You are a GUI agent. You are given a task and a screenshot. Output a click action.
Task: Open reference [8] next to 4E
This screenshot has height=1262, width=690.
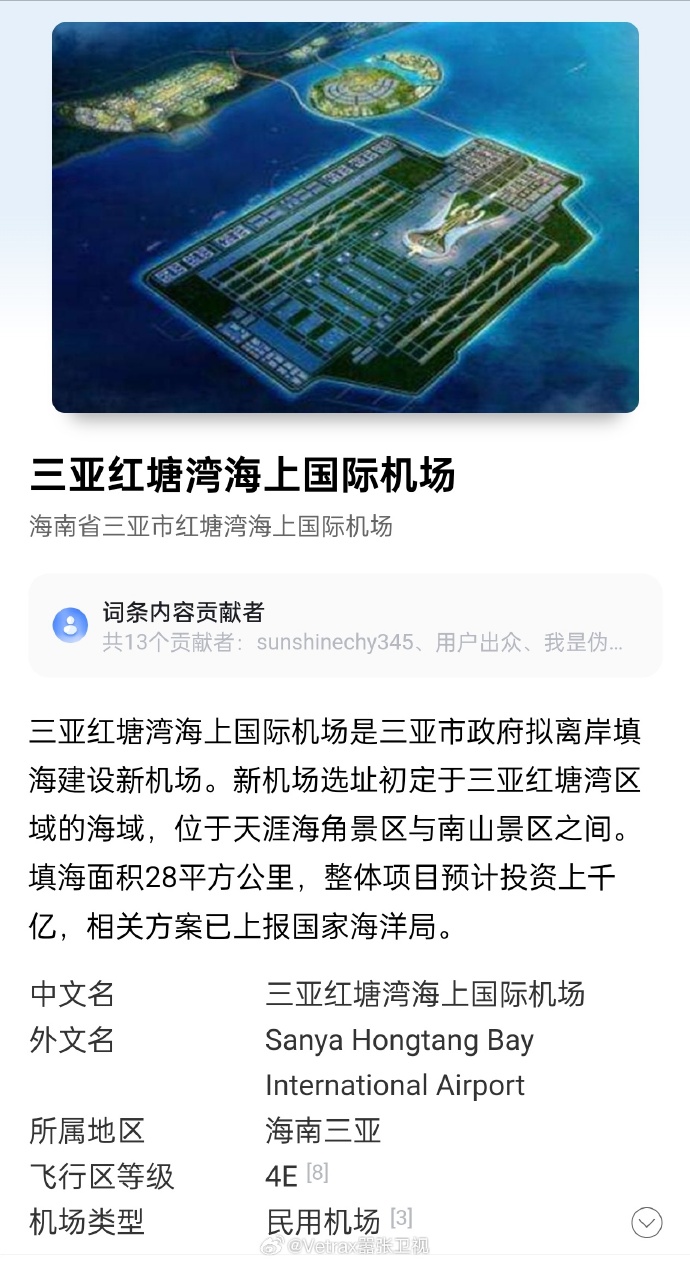(x=317, y=1173)
